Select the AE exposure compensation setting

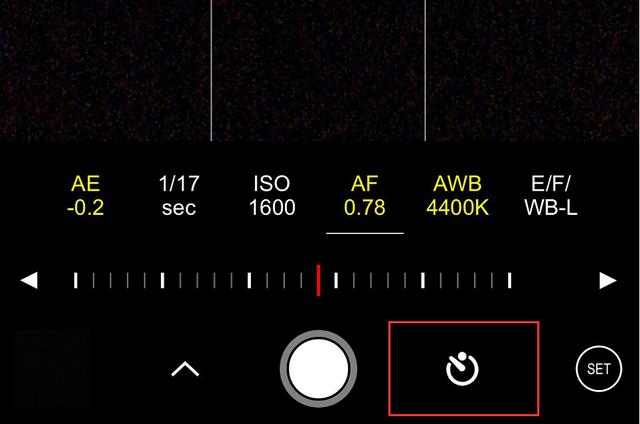pos(86,196)
